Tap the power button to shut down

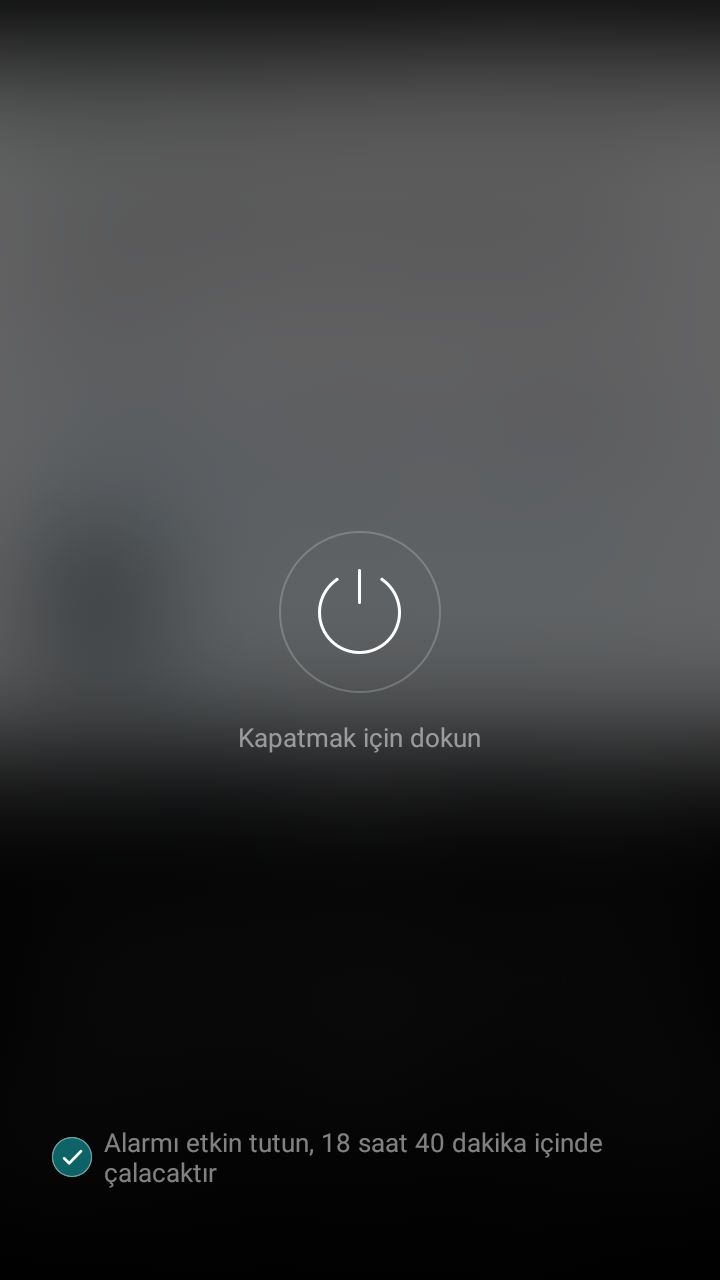[x=359, y=611]
